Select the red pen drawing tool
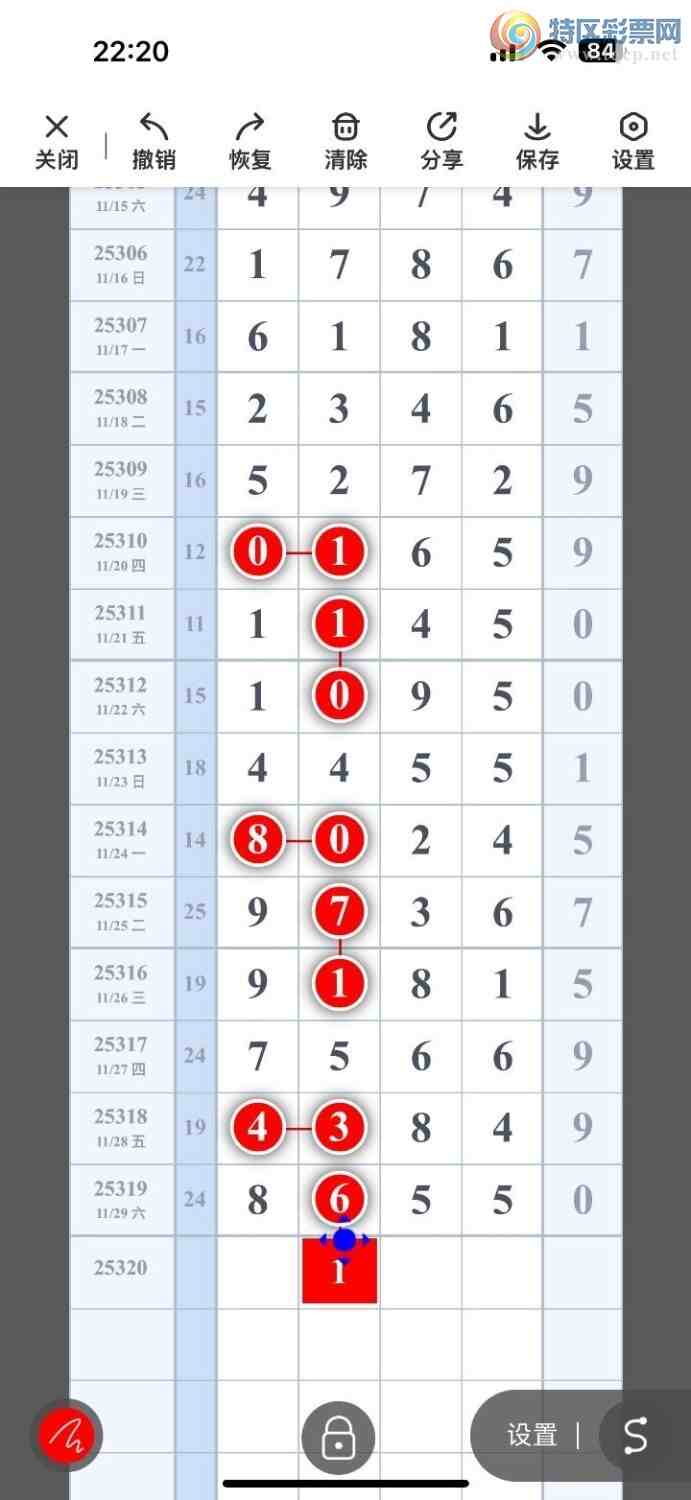Image resolution: width=691 pixels, height=1500 pixels. point(67,1436)
